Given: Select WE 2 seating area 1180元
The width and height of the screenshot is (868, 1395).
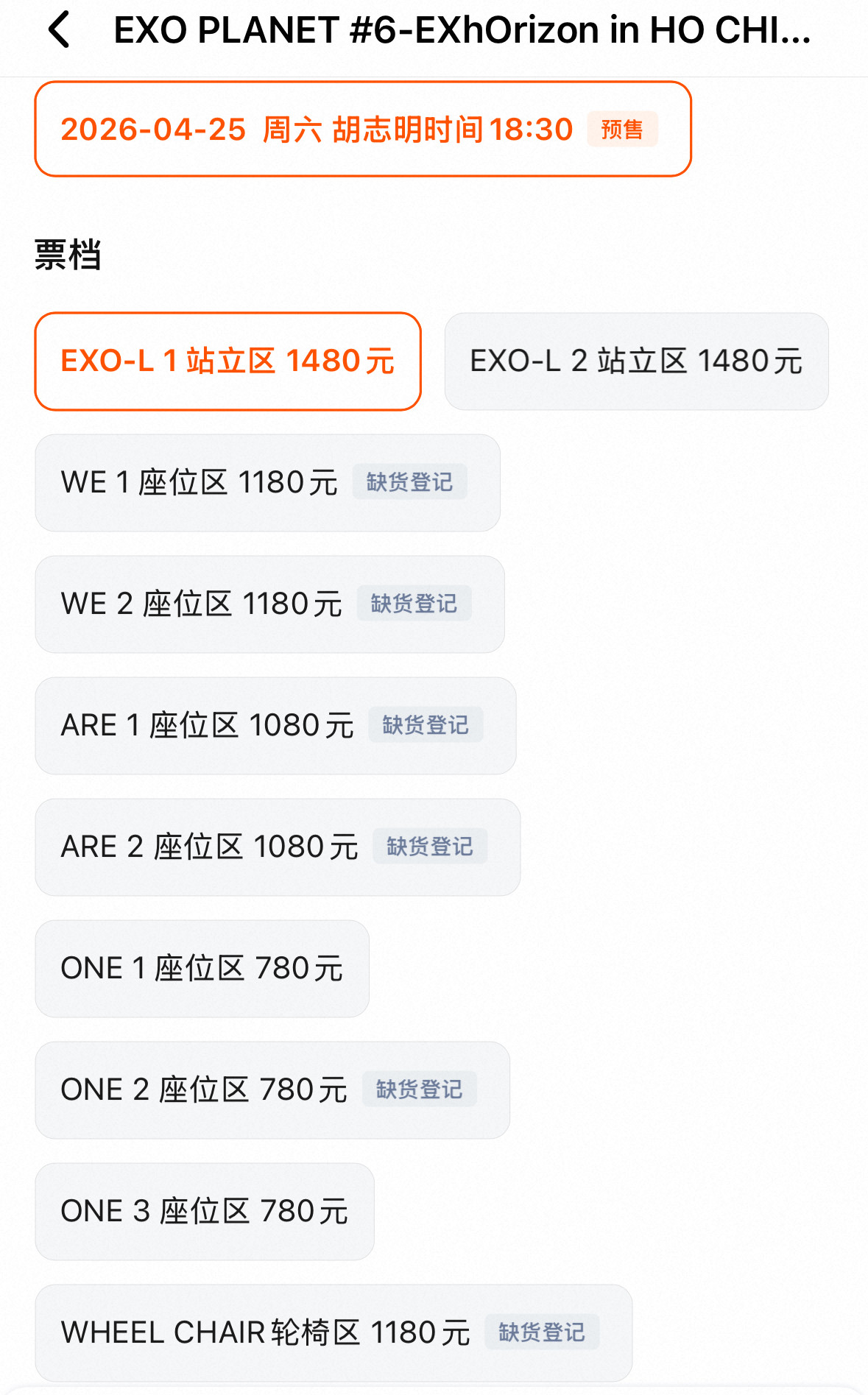Looking at the screenshot, I should click(x=269, y=604).
